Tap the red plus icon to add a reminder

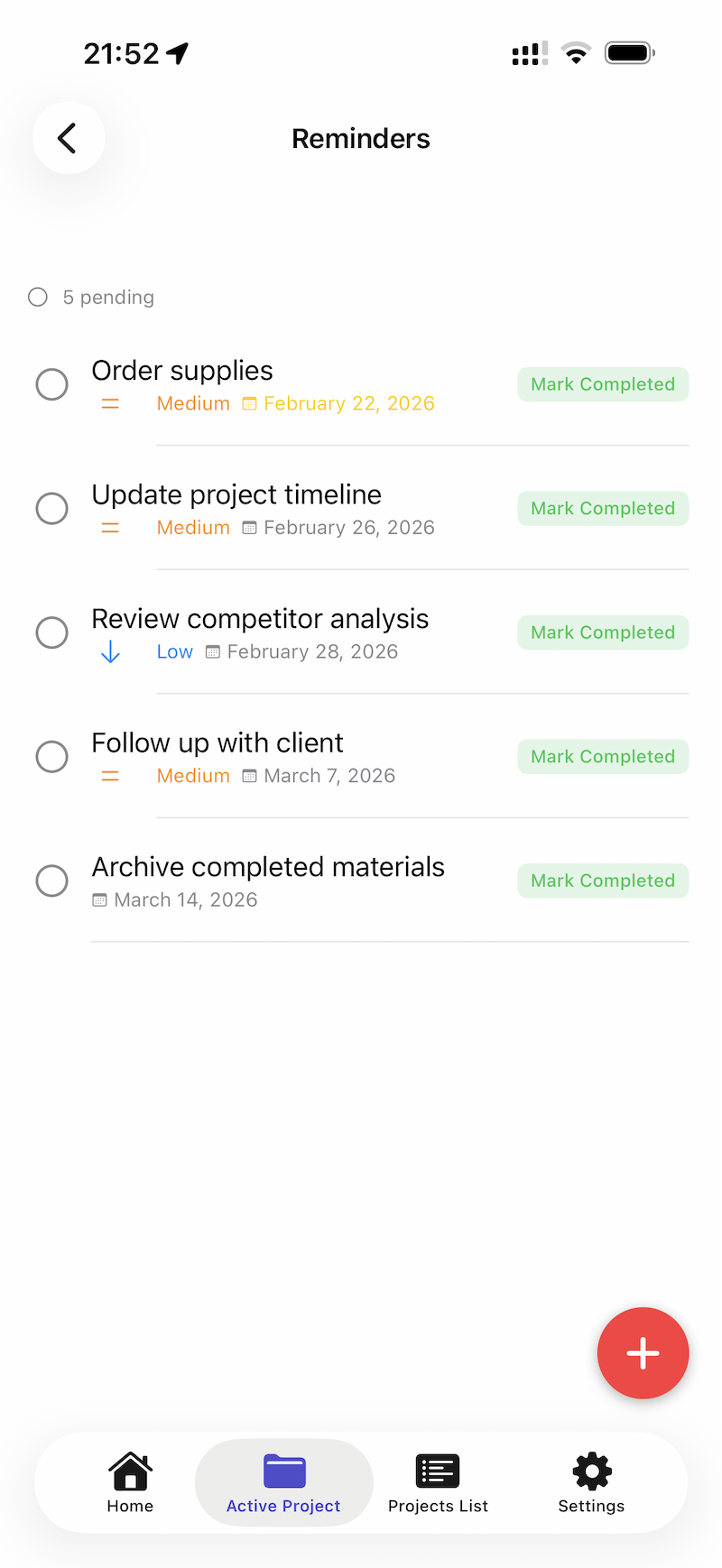[x=643, y=1352]
